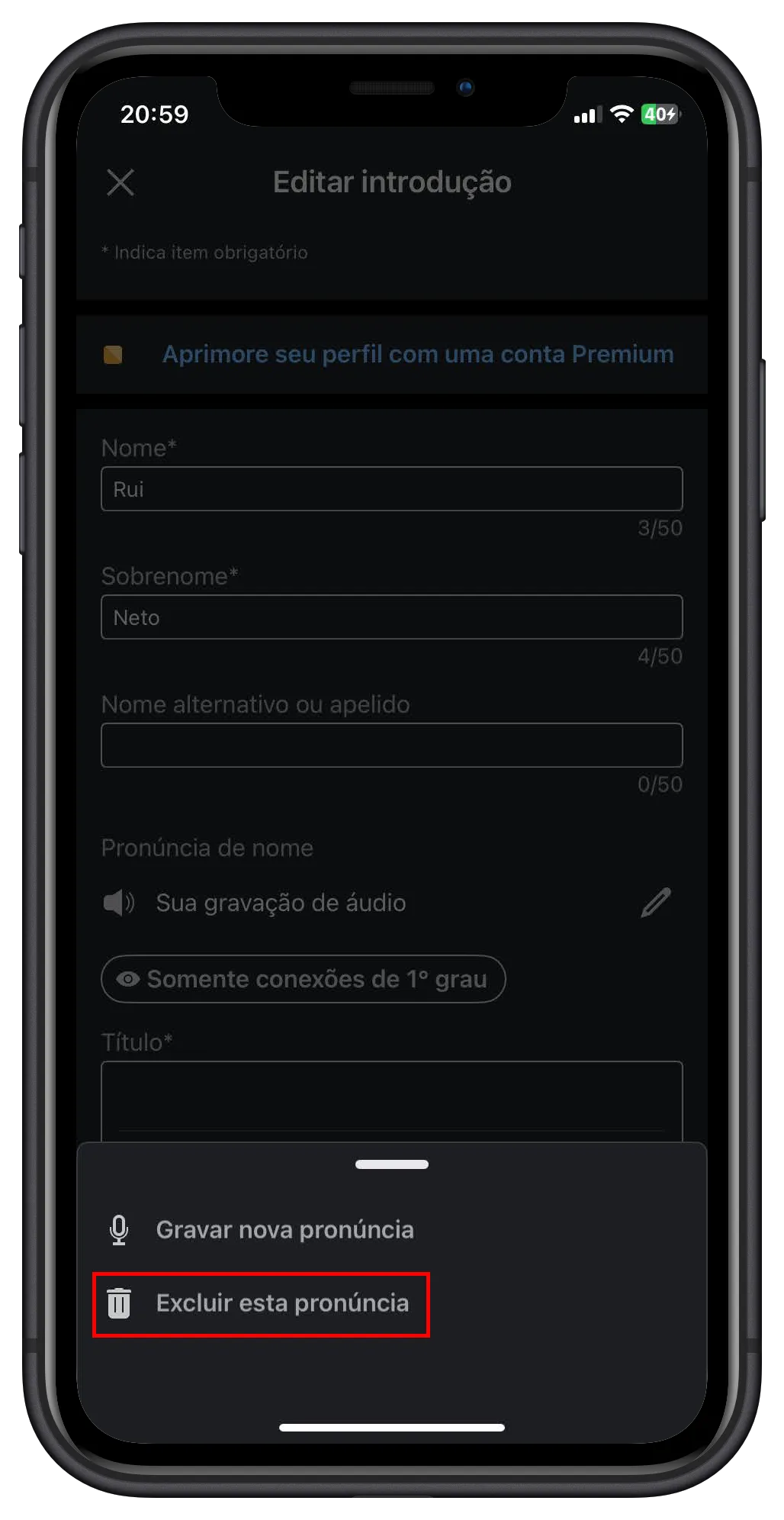Focus the Nome alternativo ou apelido field

pos(391,746)
